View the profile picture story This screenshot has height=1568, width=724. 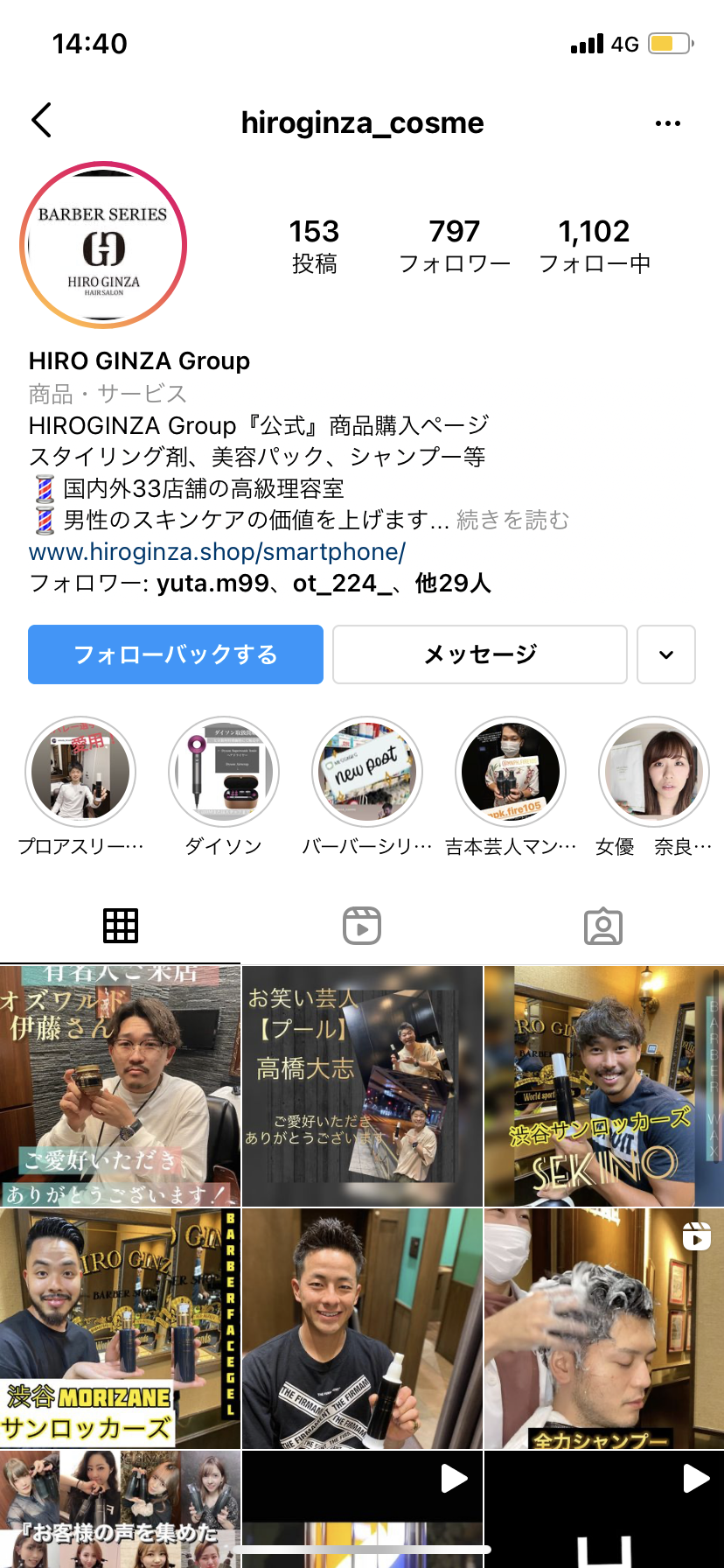coord(103,245)
